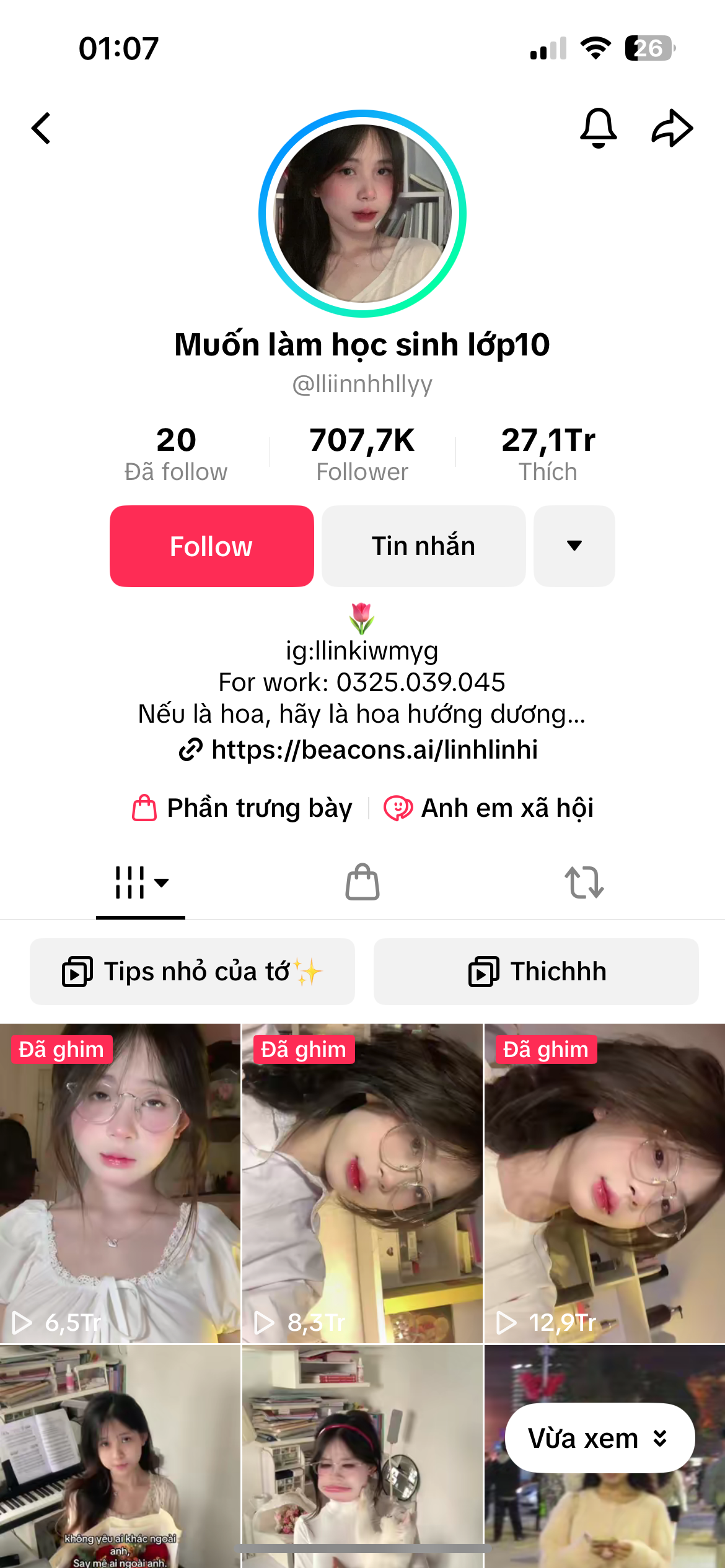The width and height of the screenshot is (725, 1568).
Task: Follow this account
Action: [212, 546]
